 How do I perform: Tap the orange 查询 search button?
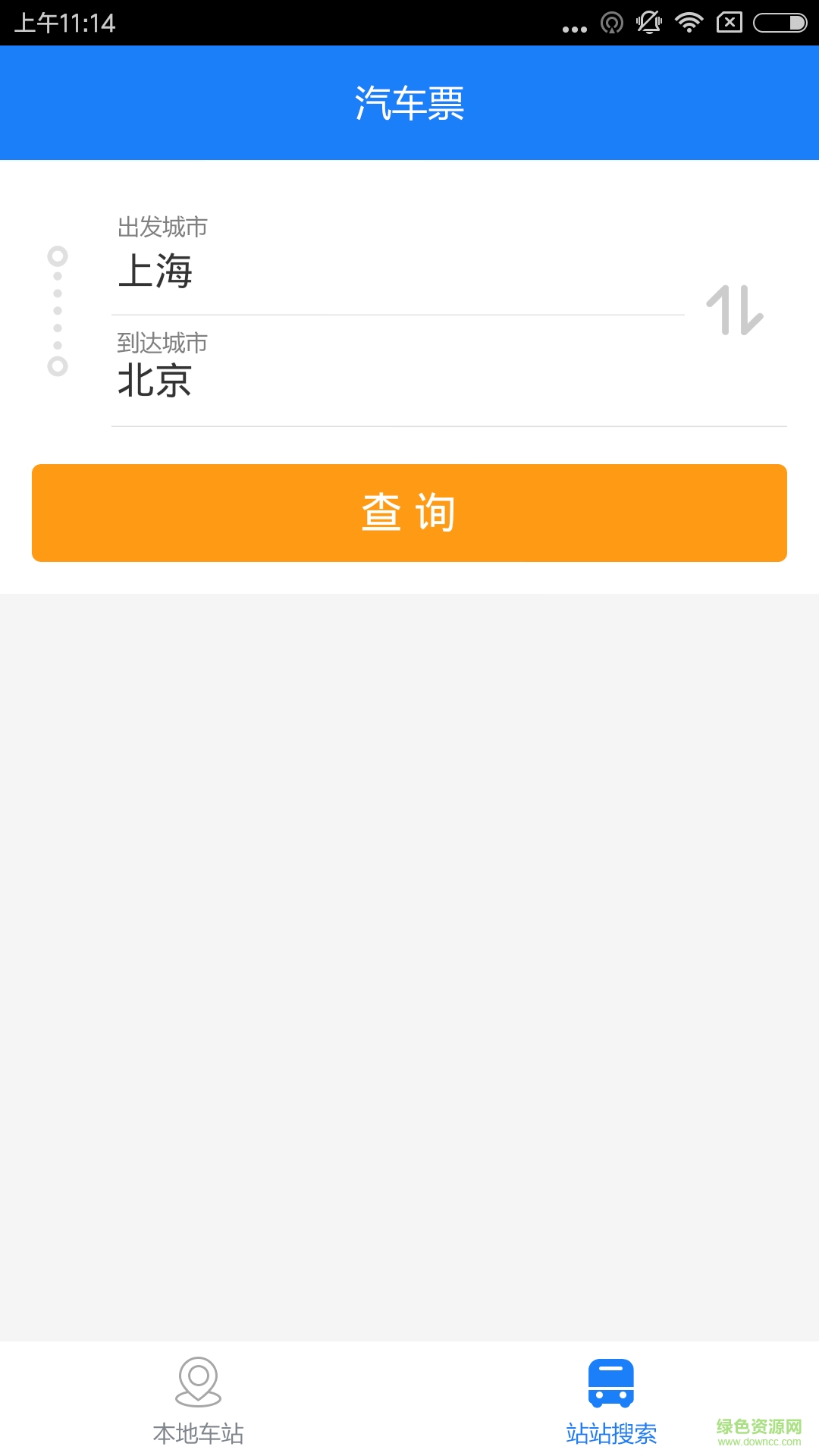pyautogui.click(x=409, y=513)
